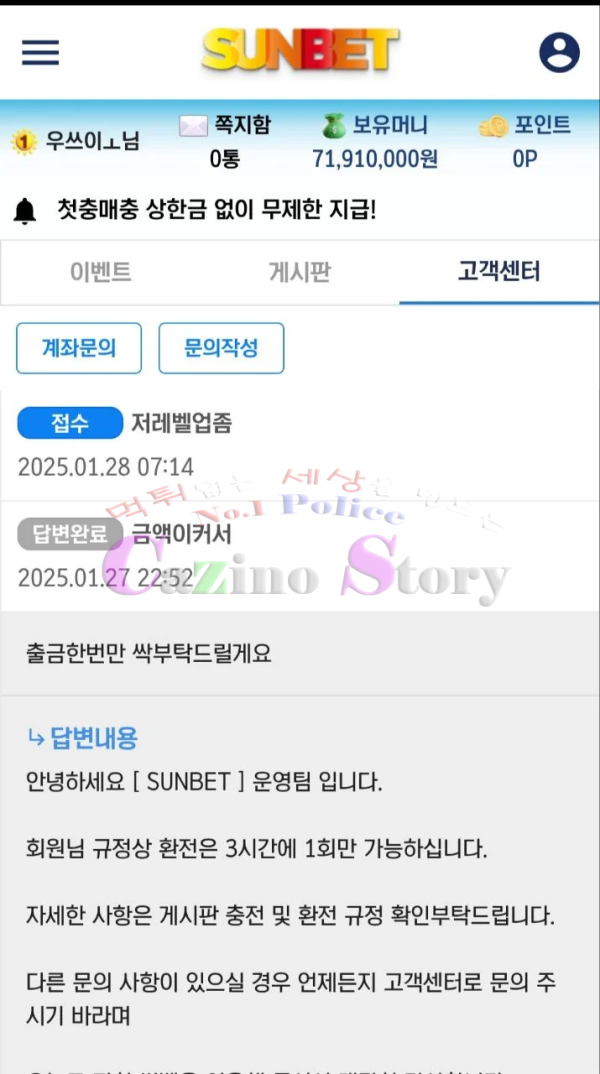Open the 저레벨업좀 inquiry
Screen dimensions: 600x1074
tap(181, 424)
